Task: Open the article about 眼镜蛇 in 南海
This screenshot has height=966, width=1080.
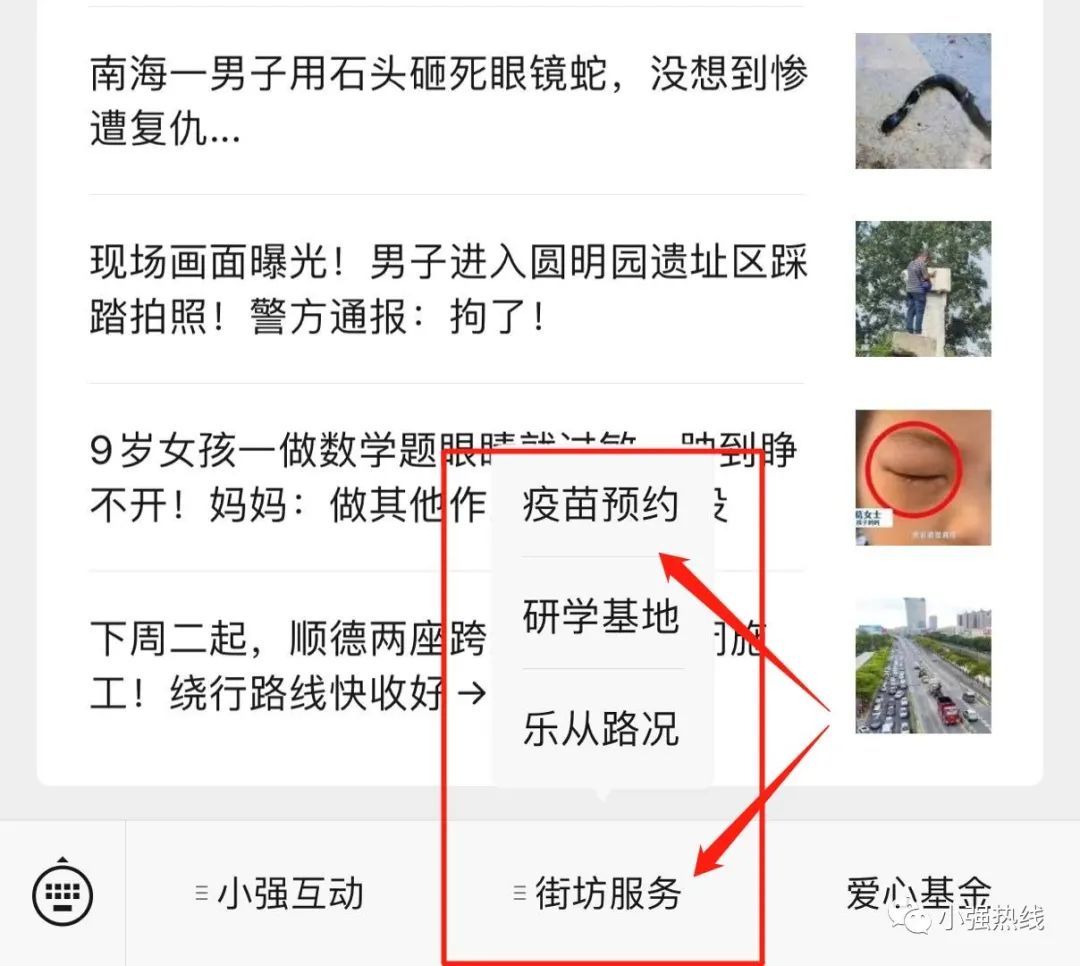Action: [448, 101]
